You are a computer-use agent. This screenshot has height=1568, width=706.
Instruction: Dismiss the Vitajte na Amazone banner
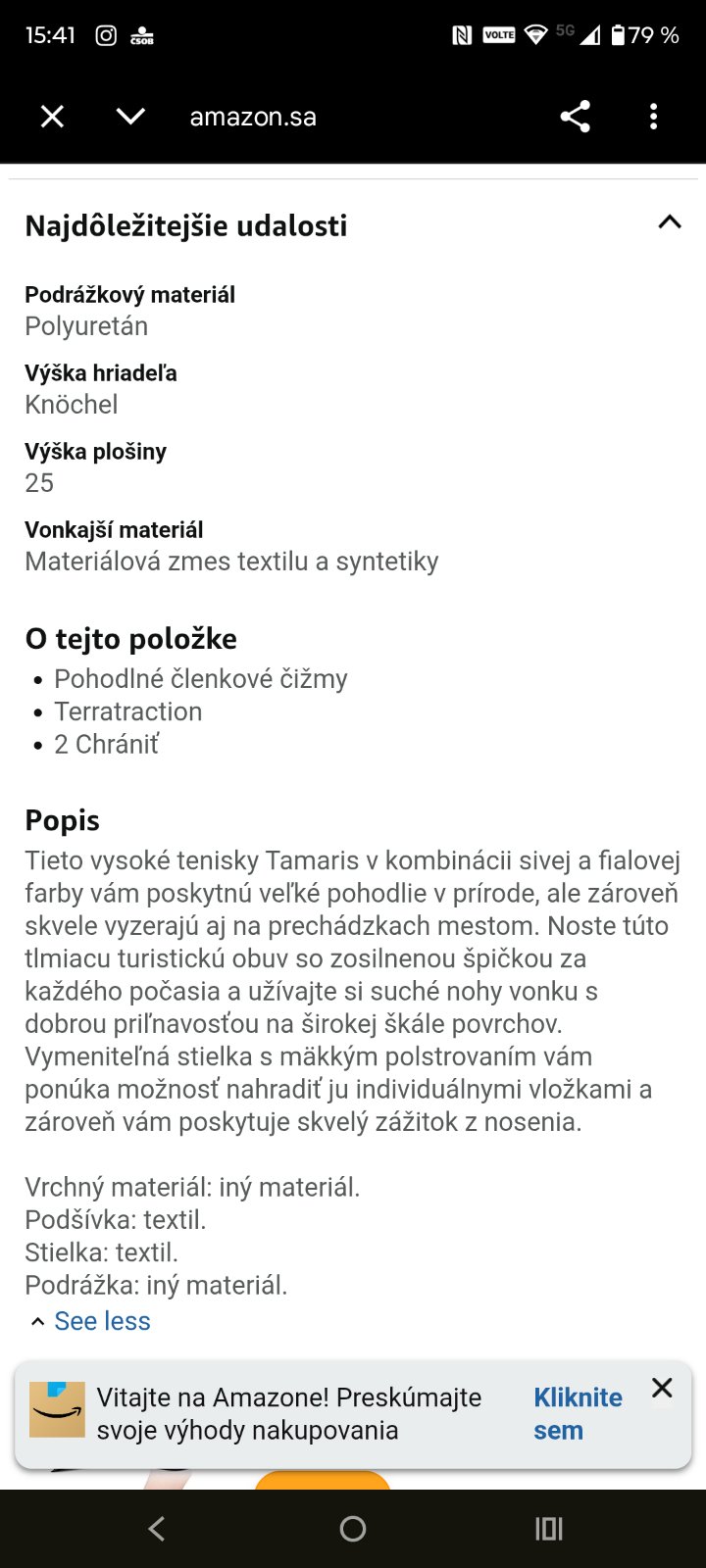pos(662,1388)
